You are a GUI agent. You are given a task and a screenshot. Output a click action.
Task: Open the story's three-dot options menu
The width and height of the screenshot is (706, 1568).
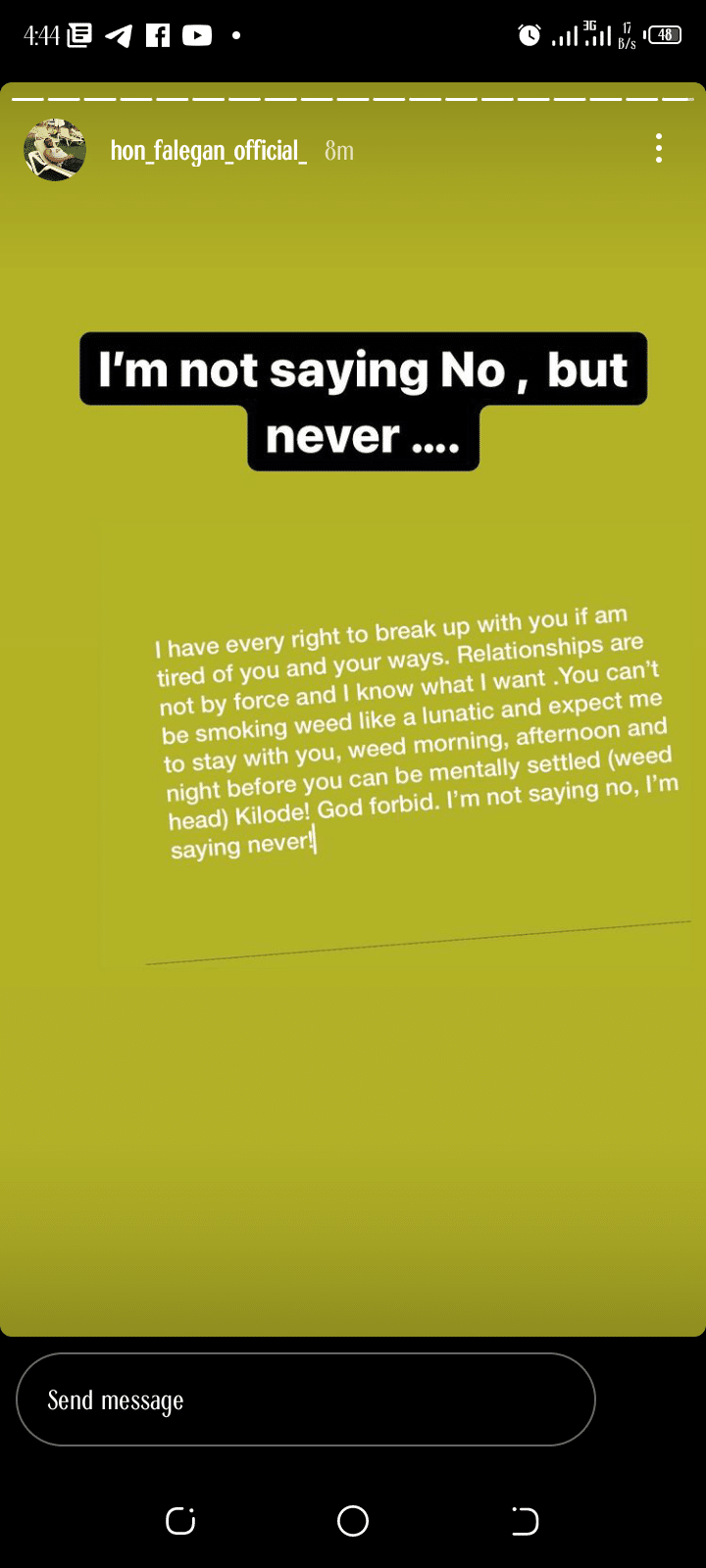pyautogui.click(x=658, y=149)
